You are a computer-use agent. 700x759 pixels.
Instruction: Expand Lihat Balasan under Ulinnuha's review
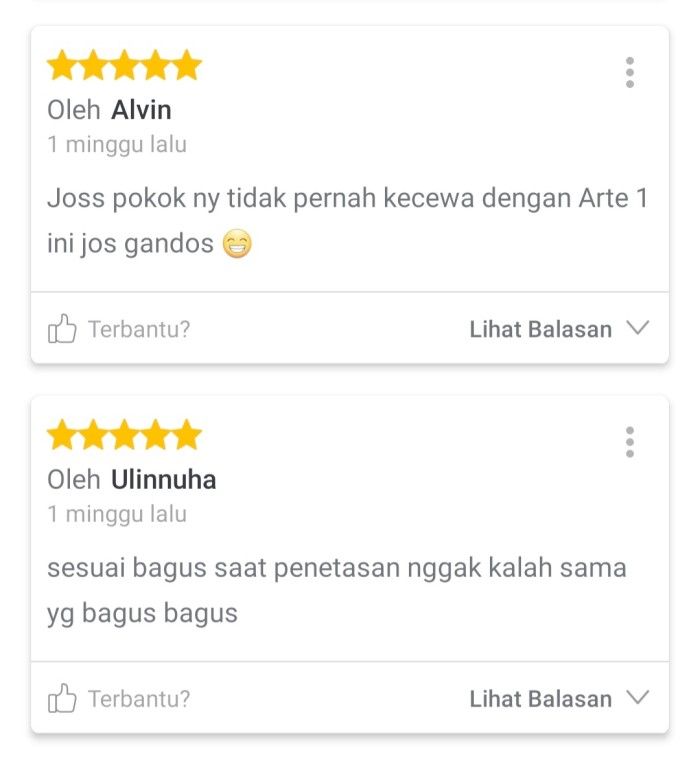(x=559, y=699)
